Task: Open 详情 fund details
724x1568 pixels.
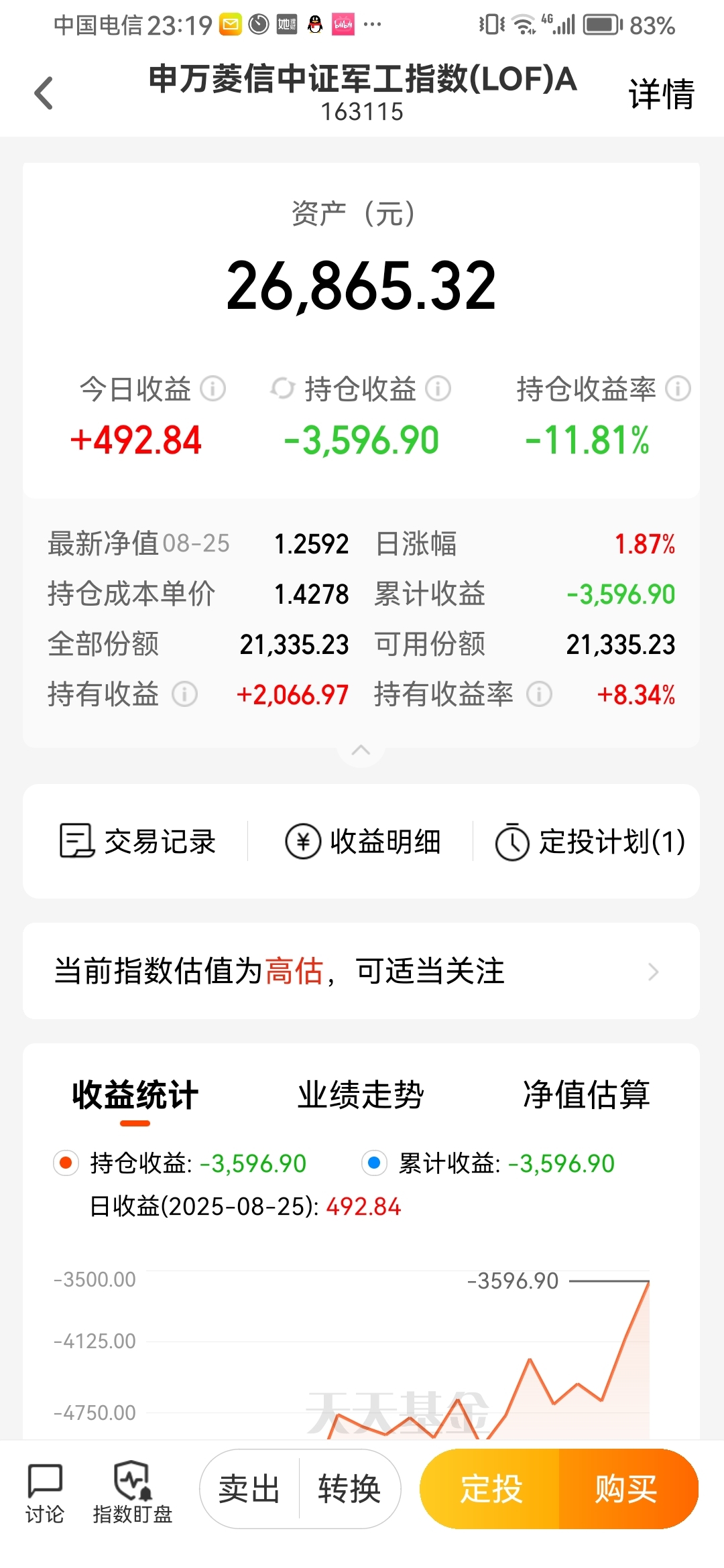Action: pos(661,94)
